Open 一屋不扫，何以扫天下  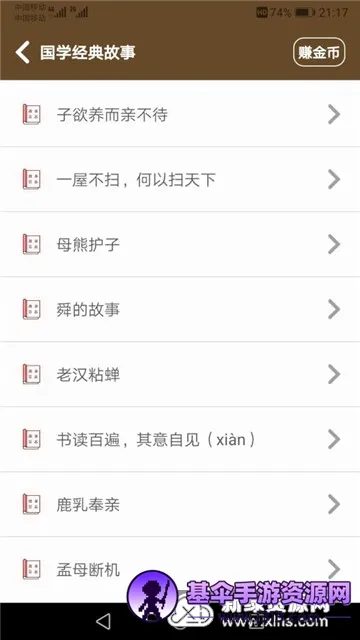click(180, 179)
